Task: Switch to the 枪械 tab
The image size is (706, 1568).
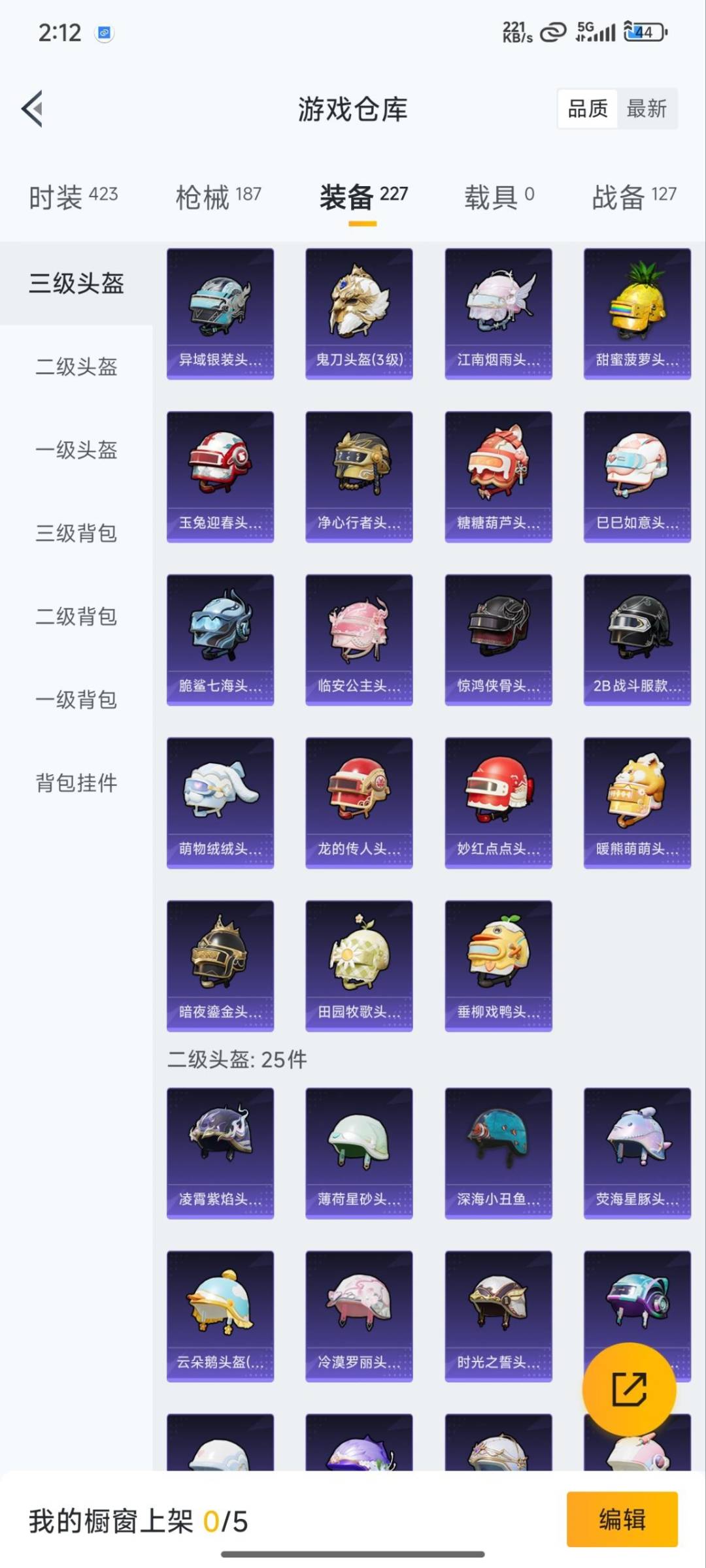Action: (218, 196)
